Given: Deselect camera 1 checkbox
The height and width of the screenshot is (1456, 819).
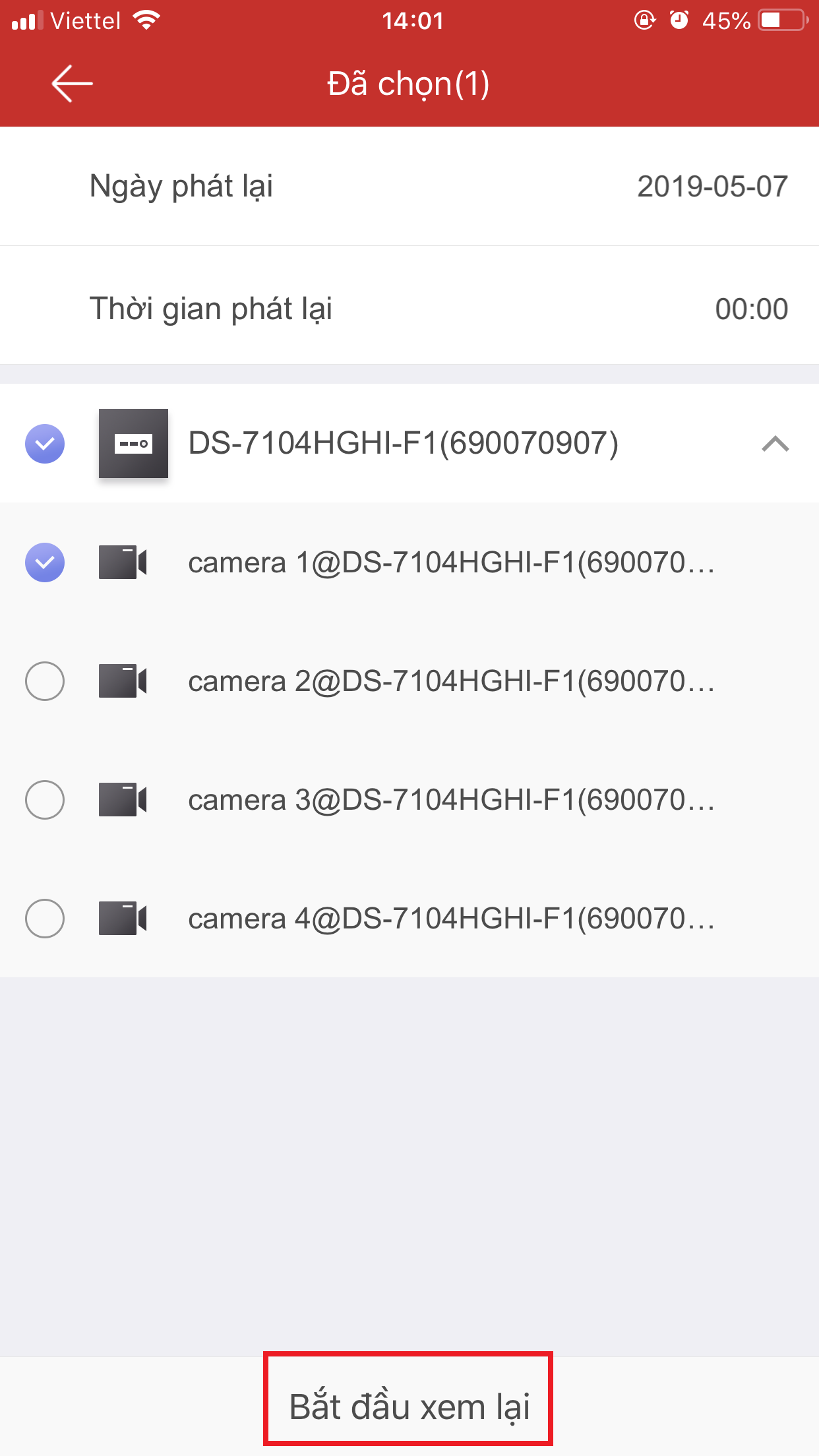Looking at the screenshot, I should 45,562.
